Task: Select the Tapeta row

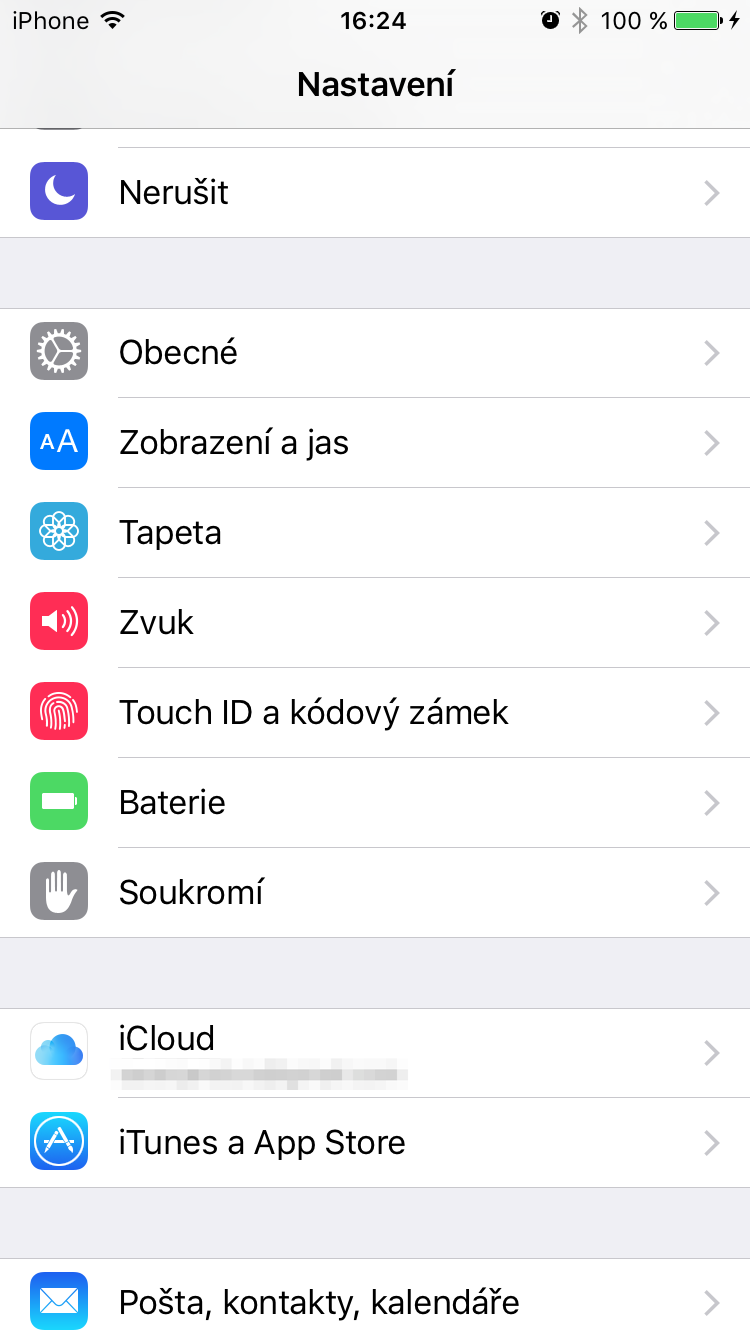Action: coord(375,533)
